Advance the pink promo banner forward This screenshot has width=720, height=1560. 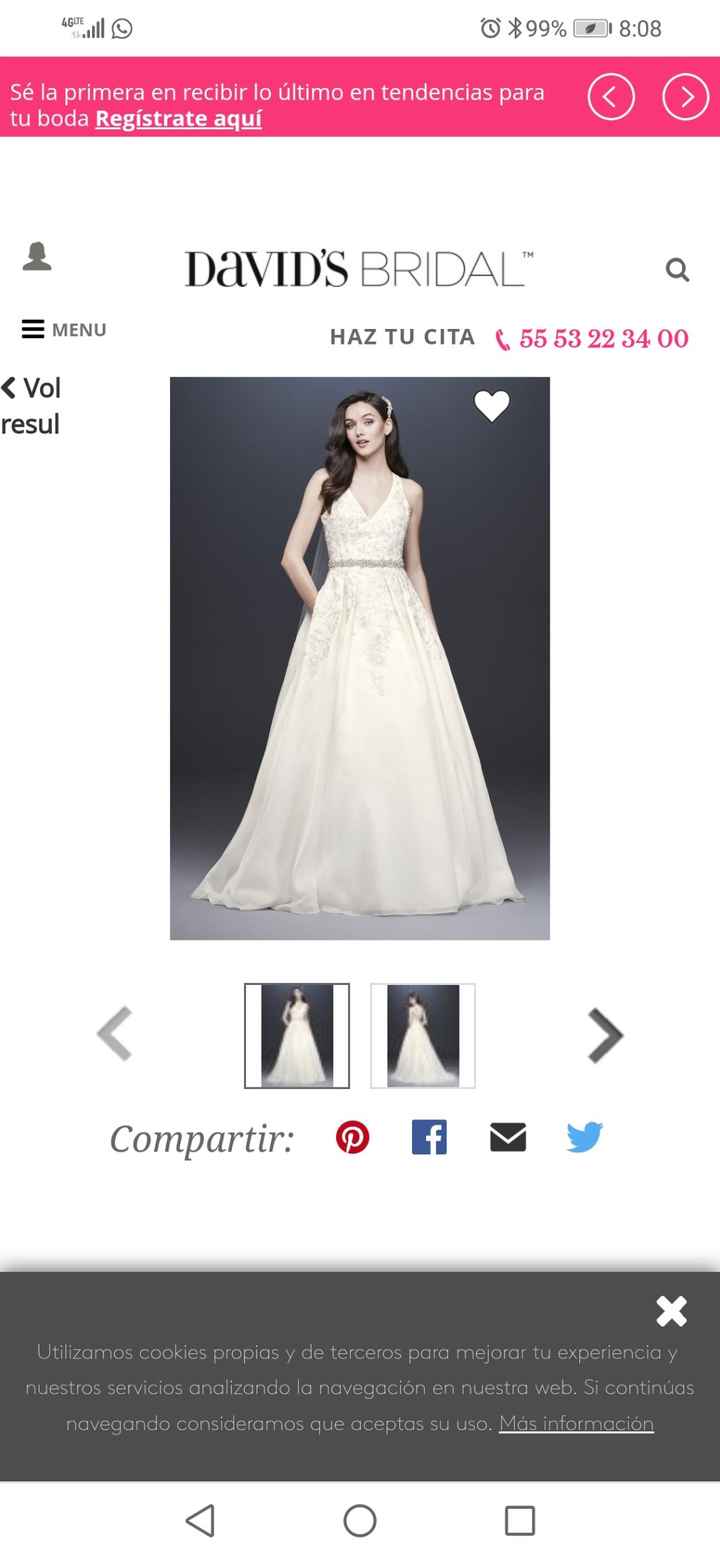pyautogui.click(x=685, y=97)
